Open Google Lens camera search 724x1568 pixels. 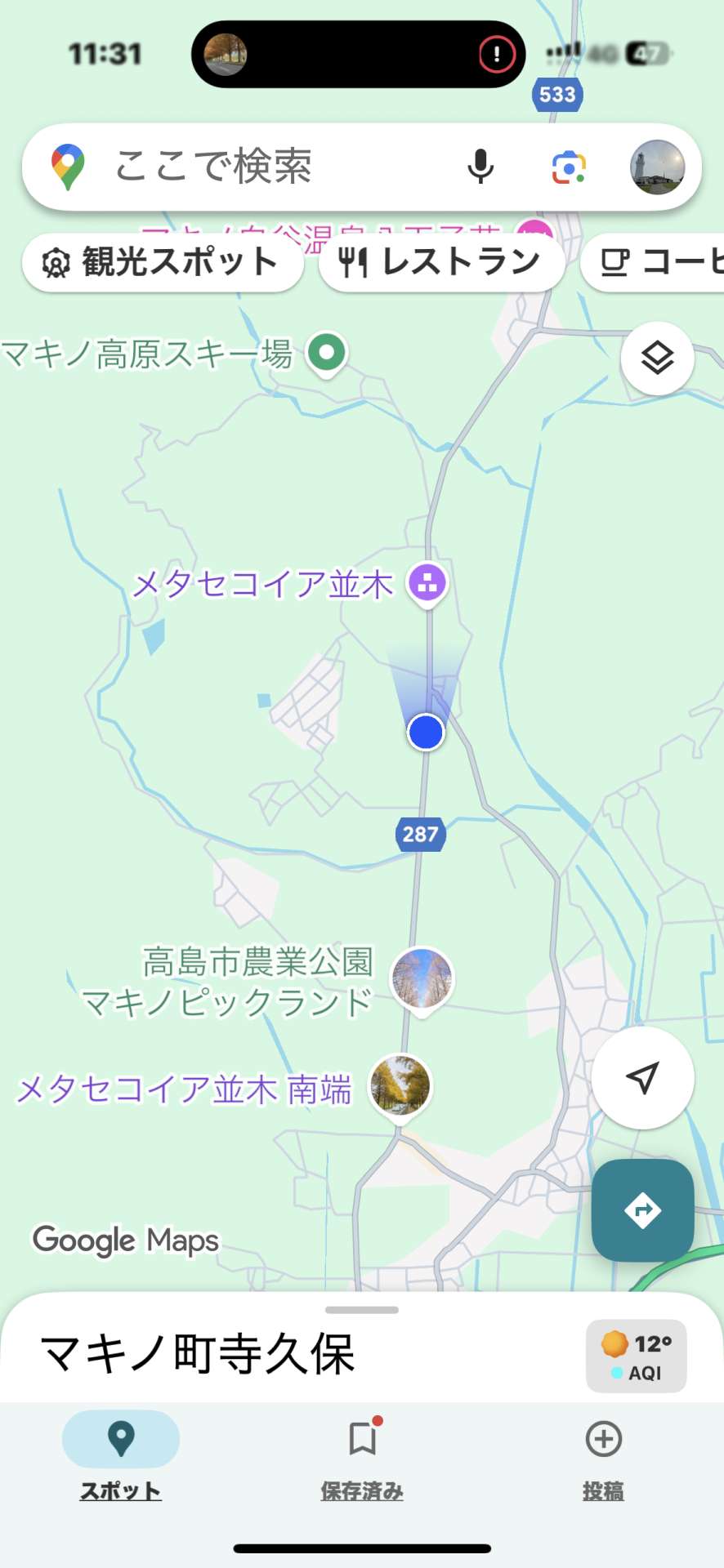point(568,167)
